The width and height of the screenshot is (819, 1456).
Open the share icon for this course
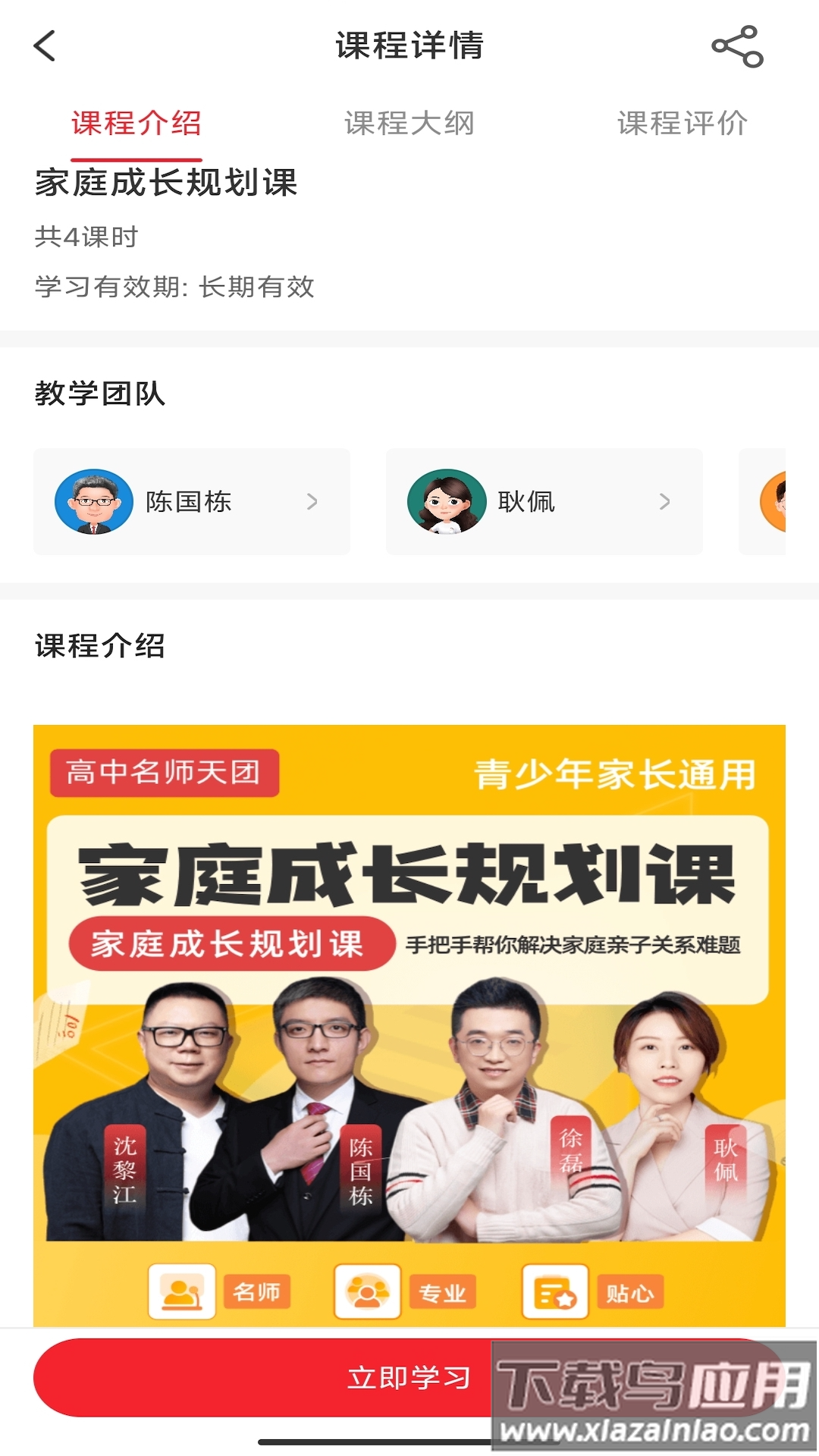pyautogui.click(x=737, y=47)
